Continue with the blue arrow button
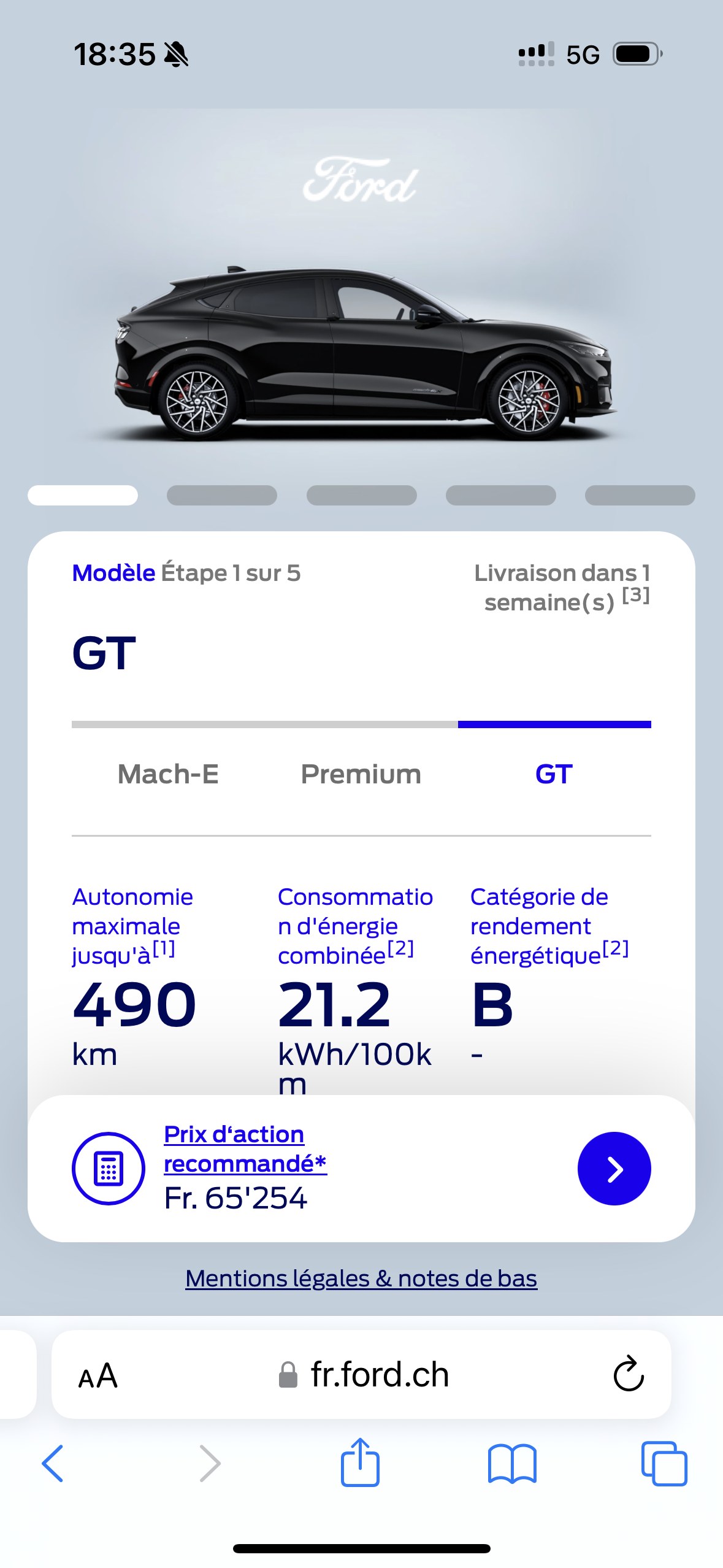 (614, 1169)
